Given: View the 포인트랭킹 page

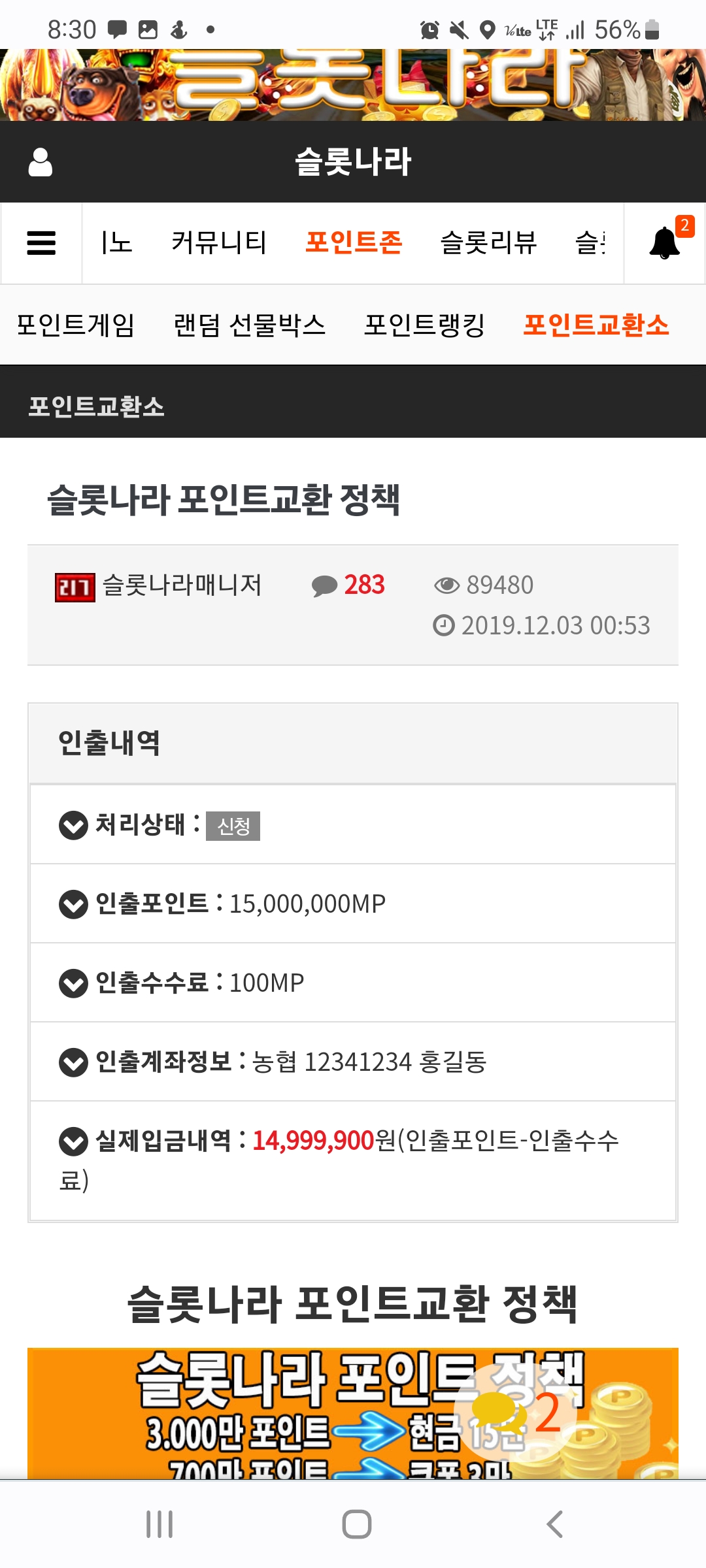Looking at the screenshot, I should pos(425,325).
